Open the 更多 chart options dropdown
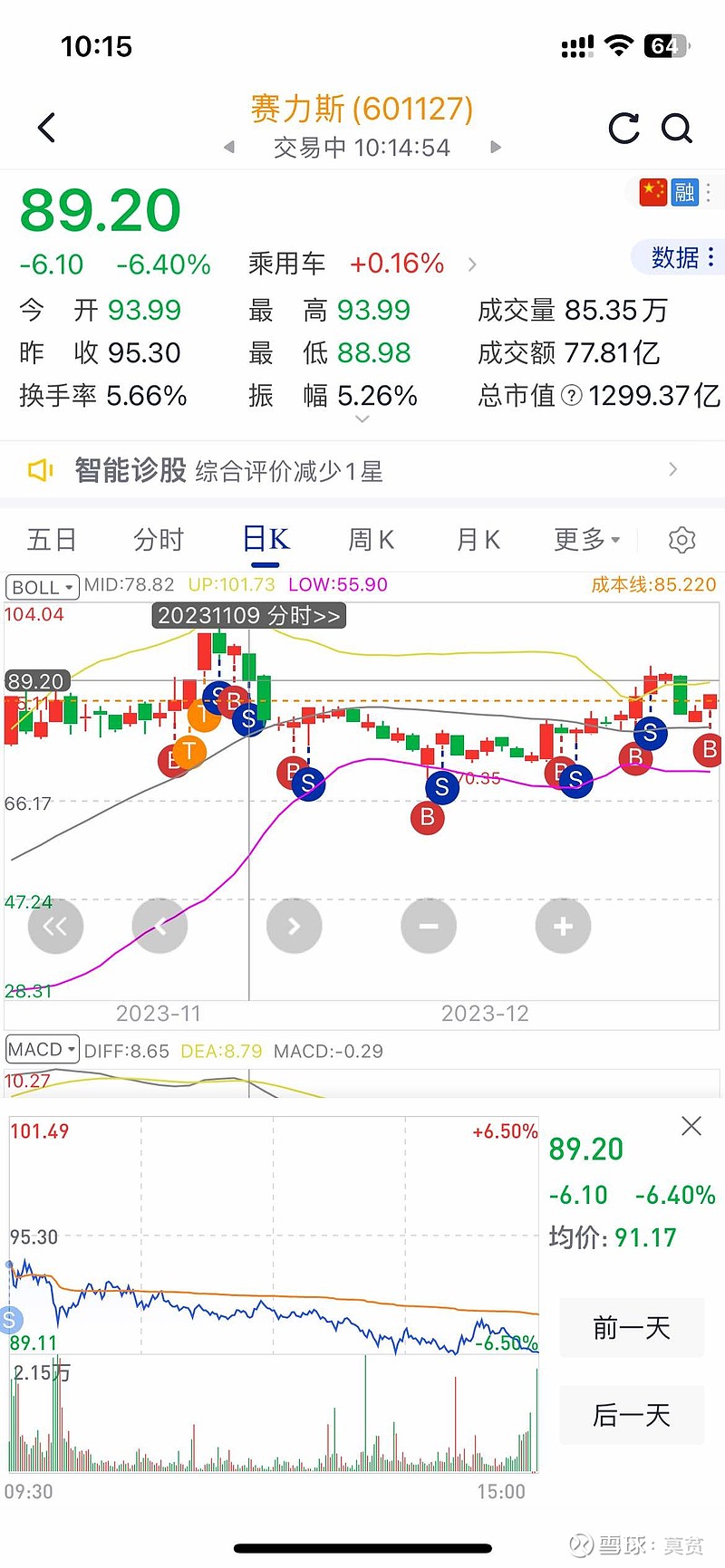 587,540
